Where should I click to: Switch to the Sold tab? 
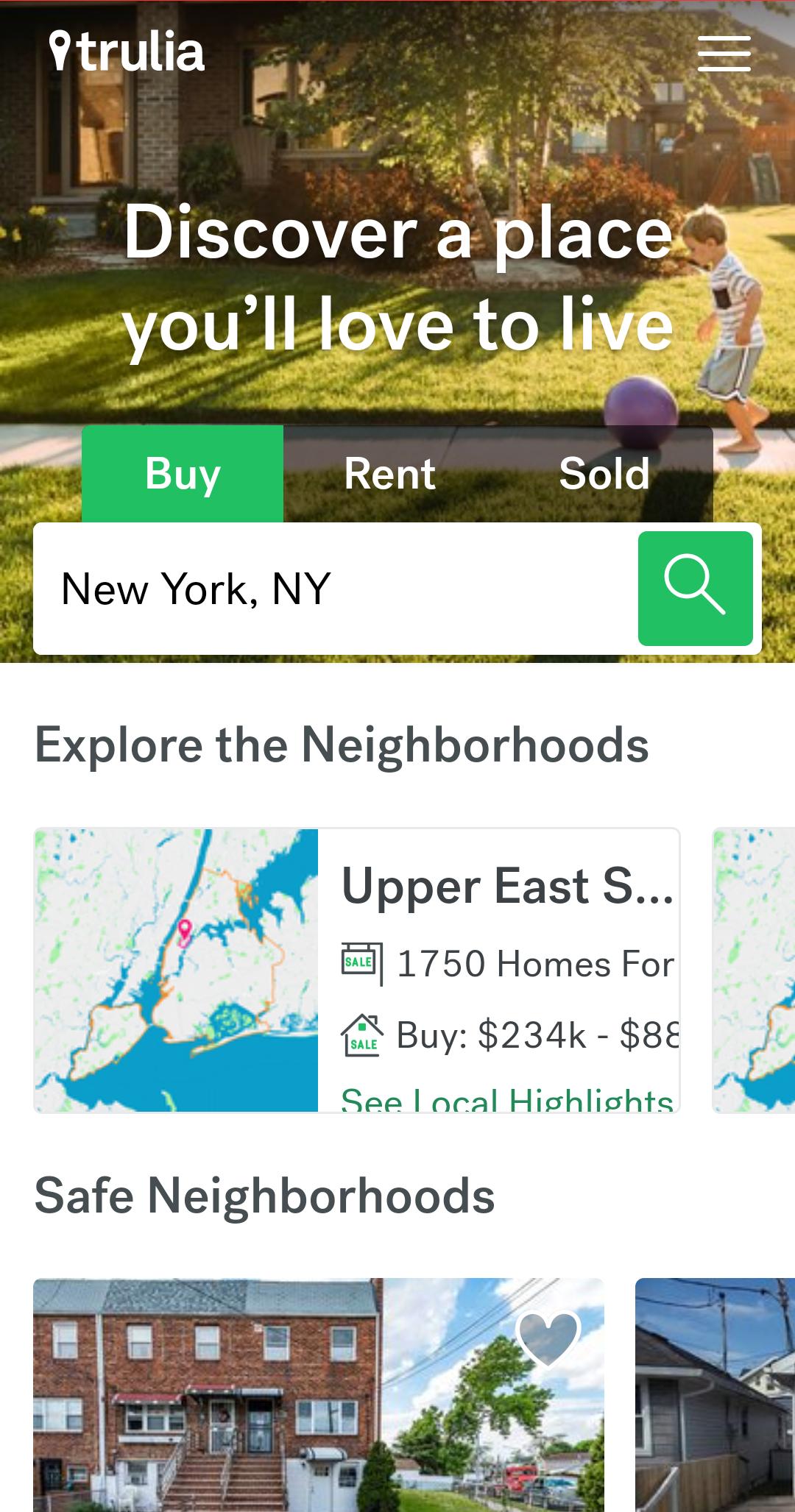point(604,474)
